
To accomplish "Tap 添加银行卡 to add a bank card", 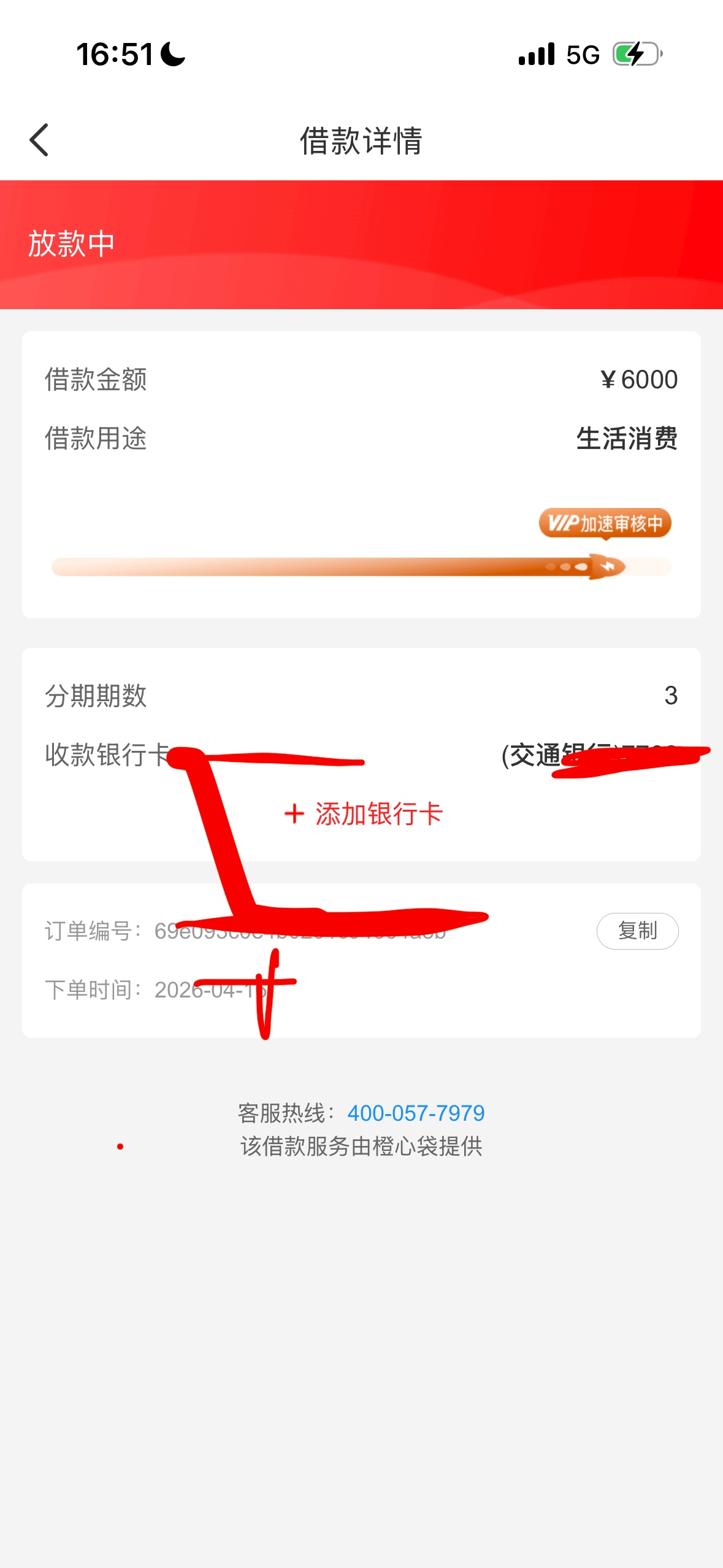I will point(363,814).
